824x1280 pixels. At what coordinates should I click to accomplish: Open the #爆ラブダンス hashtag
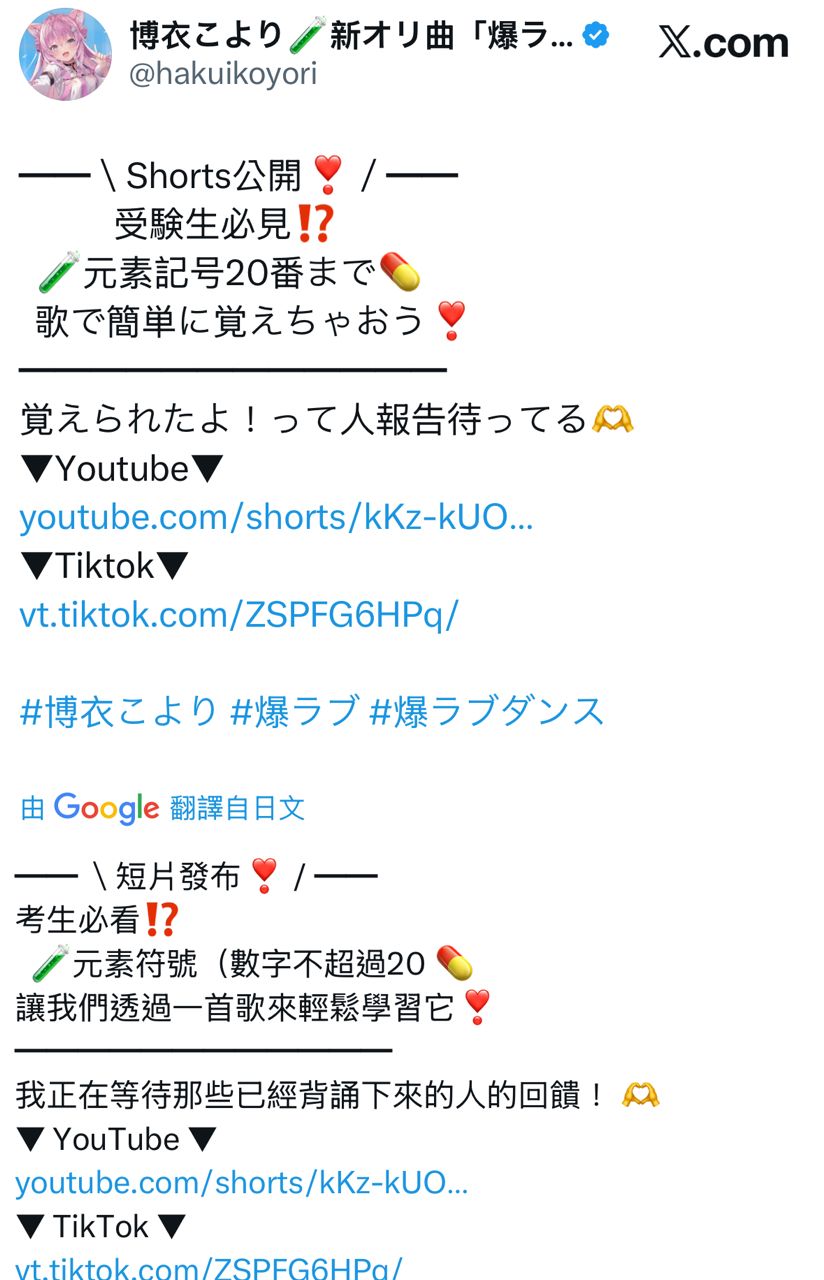click(x=487, y=711)
